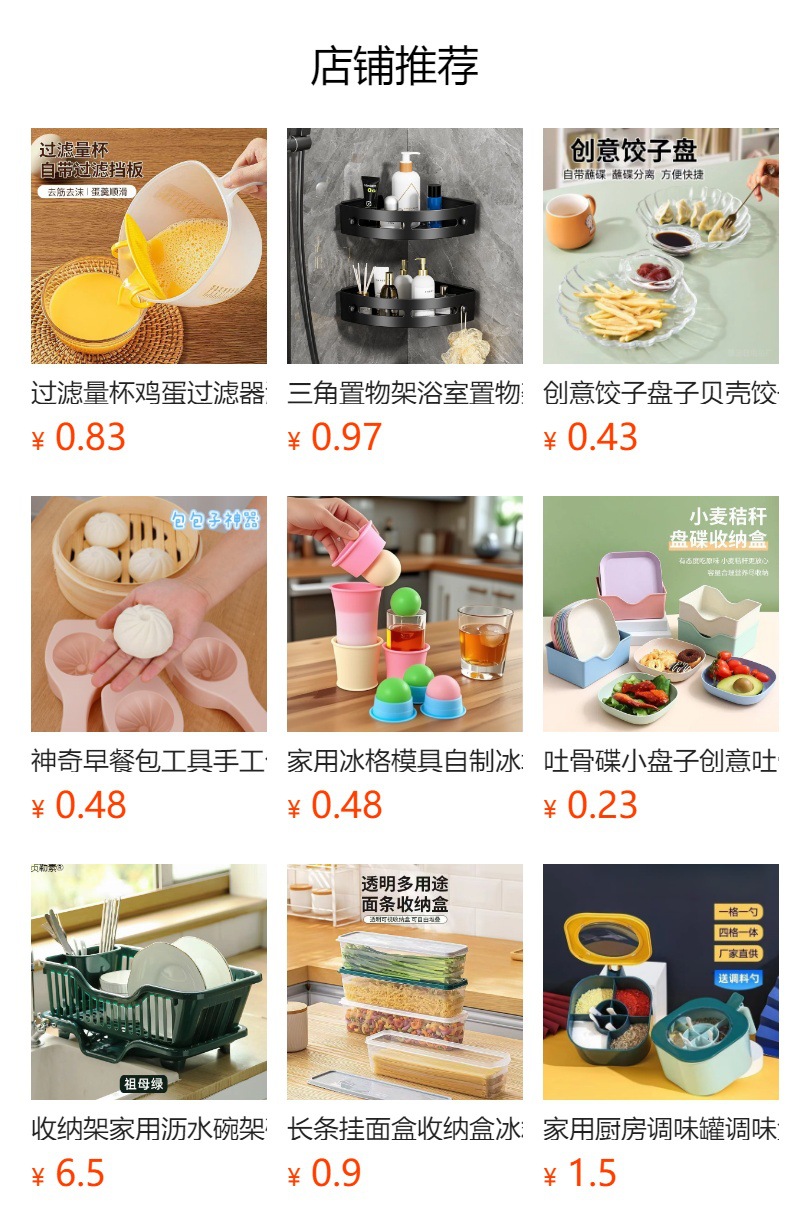Open the 过滤量杯鸡蛋过滤器 product card
This screenshot has height=1232, width=790.
(149, 292)
